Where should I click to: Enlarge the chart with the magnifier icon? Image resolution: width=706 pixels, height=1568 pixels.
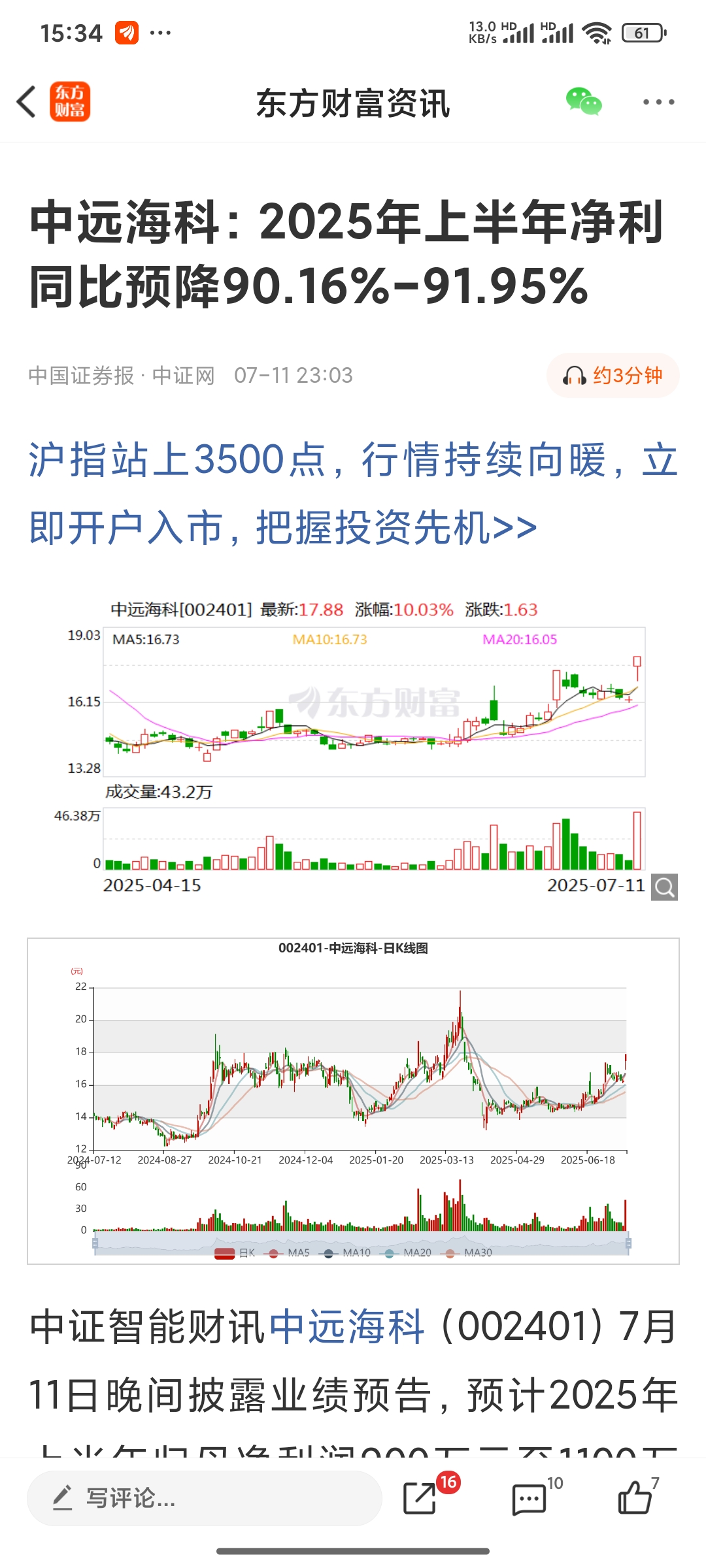664,887
